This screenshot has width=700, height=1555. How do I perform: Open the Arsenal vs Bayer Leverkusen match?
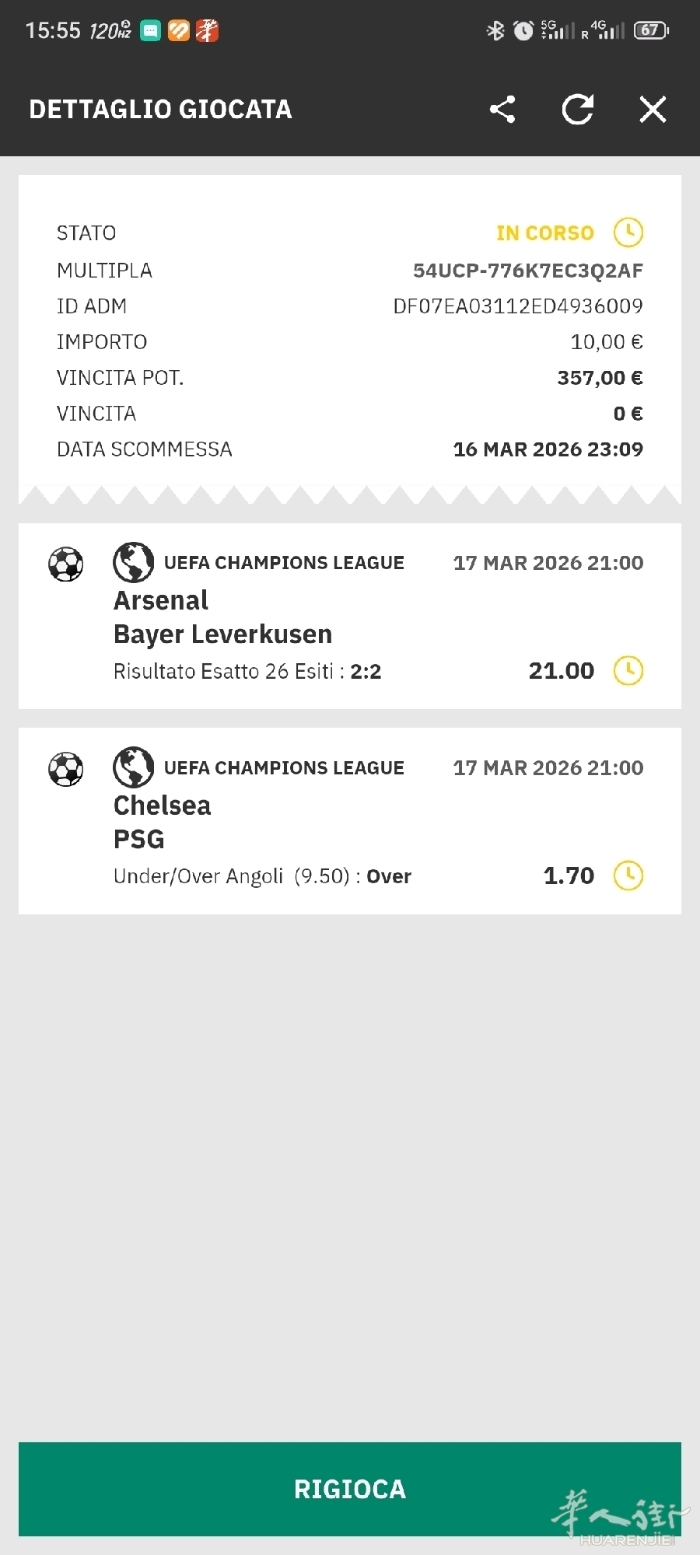350,616
